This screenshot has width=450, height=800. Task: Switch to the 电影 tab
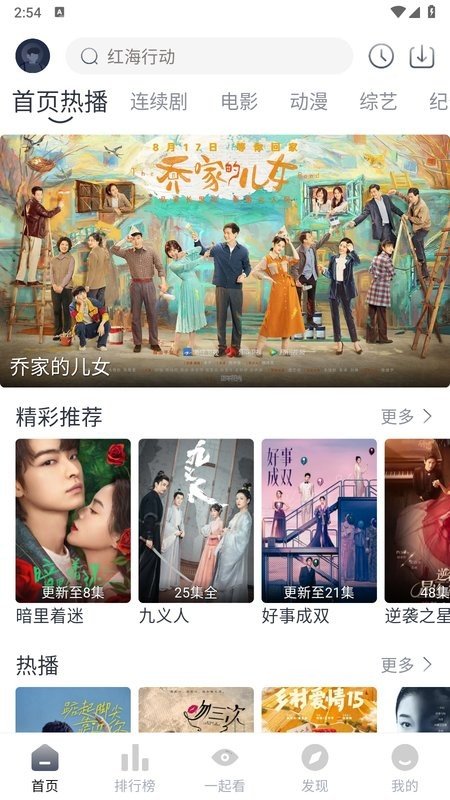[x=239, y=102]
